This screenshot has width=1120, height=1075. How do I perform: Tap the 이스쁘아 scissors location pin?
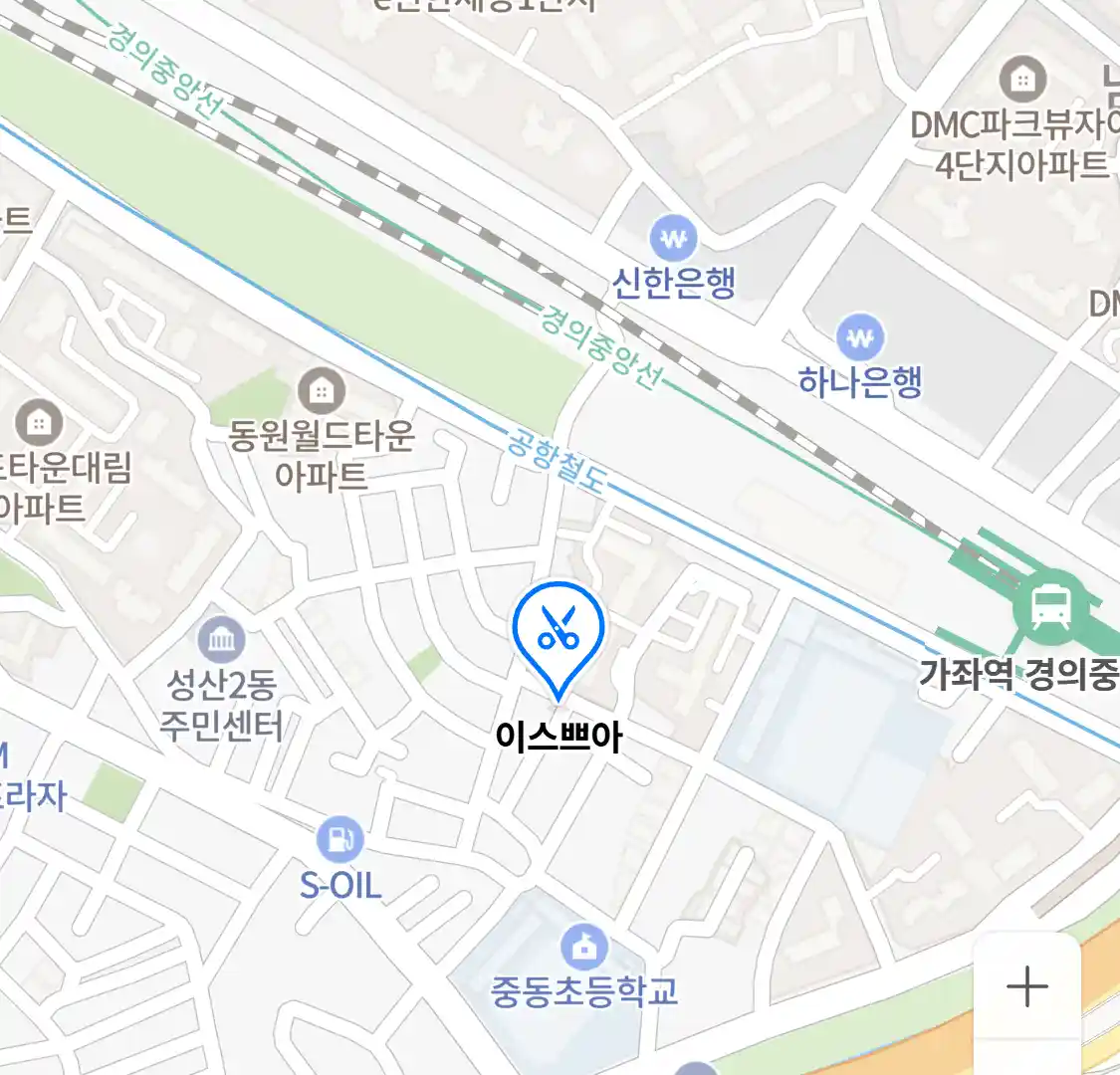[x=559, y=631]
